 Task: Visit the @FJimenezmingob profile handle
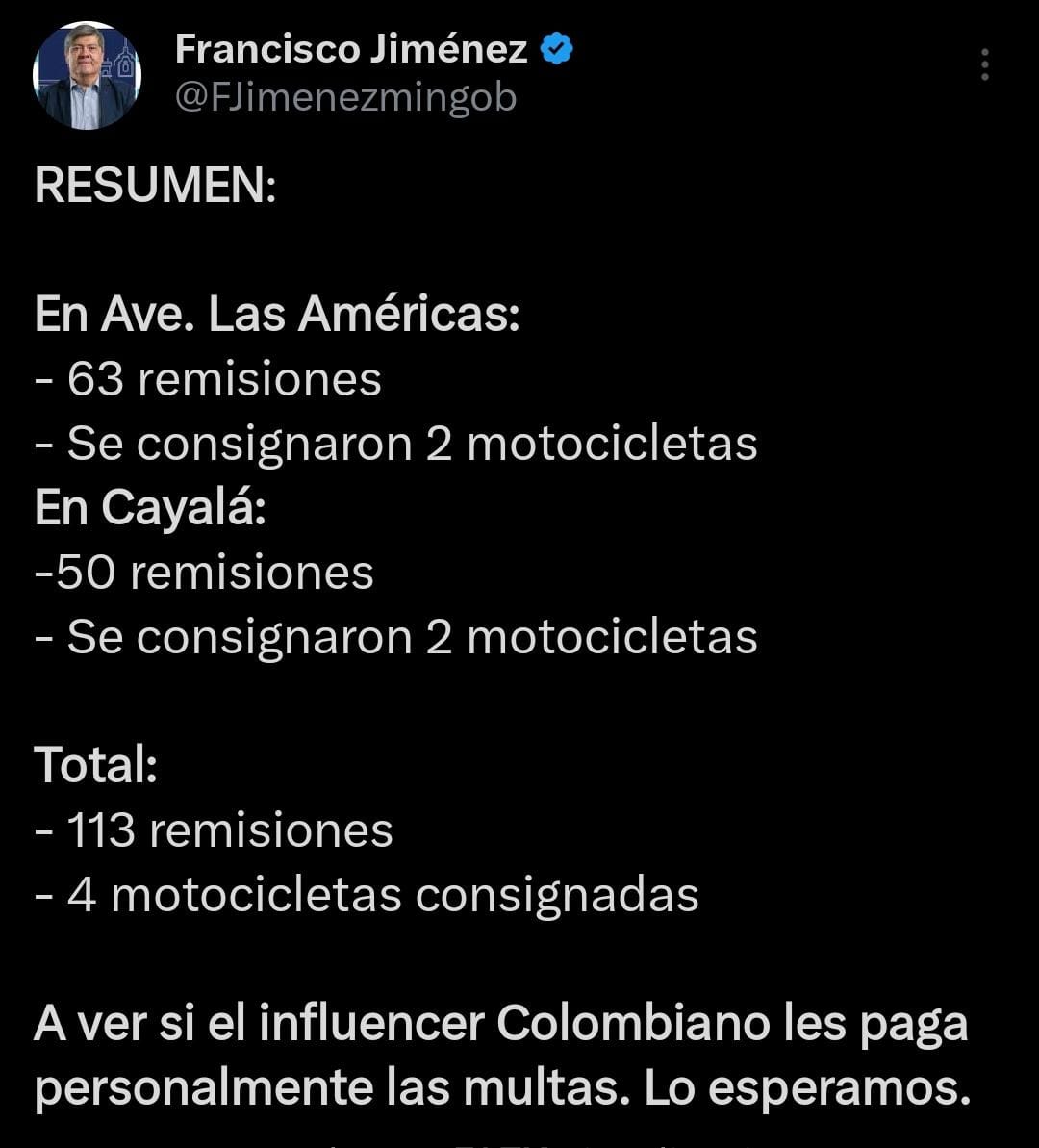345,97
